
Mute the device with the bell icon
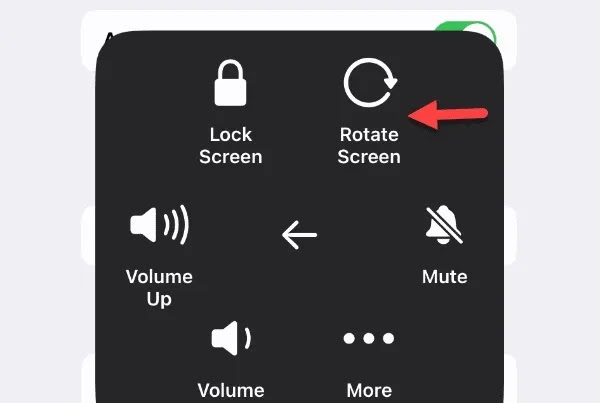click(444, 247)
